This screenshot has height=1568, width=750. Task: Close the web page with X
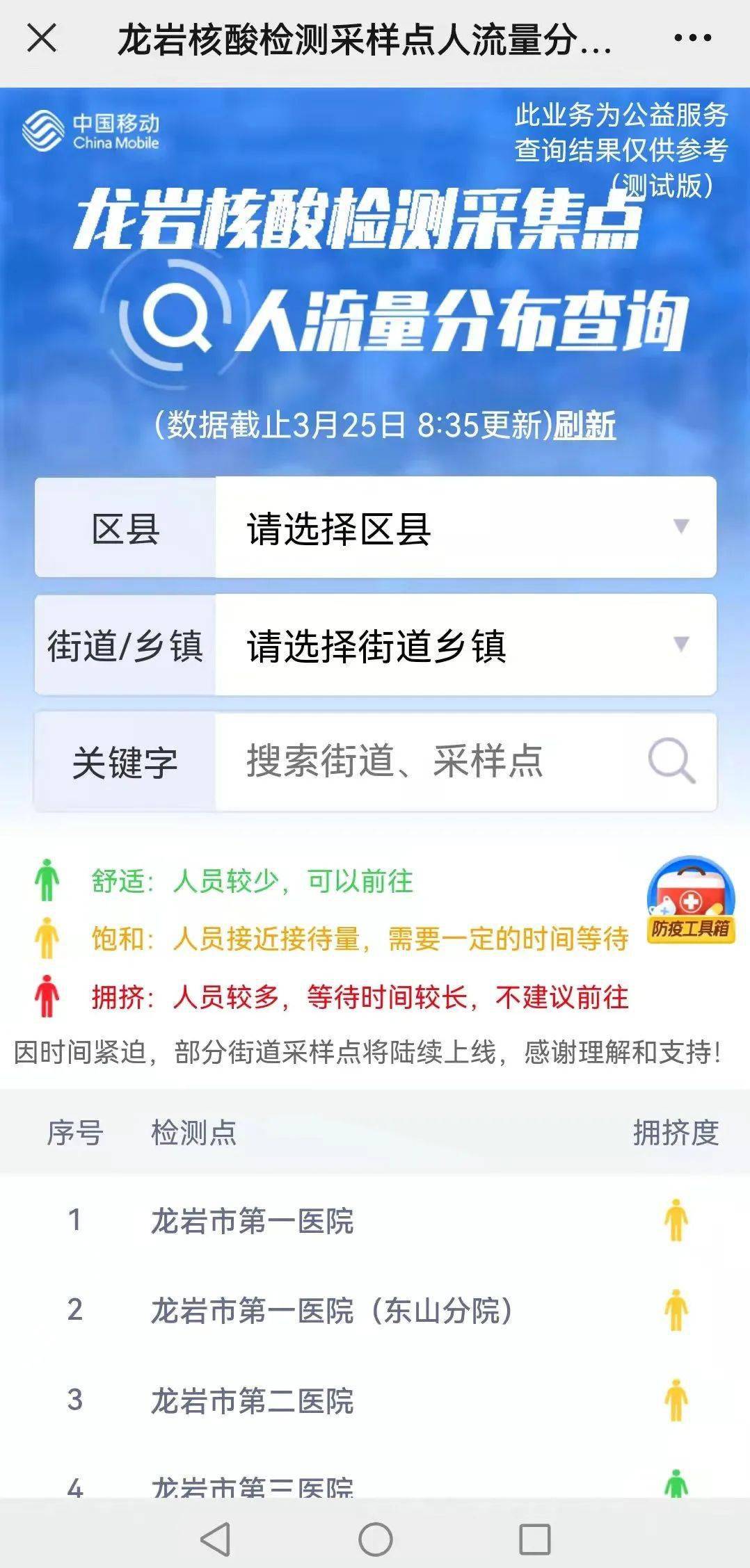42,39
